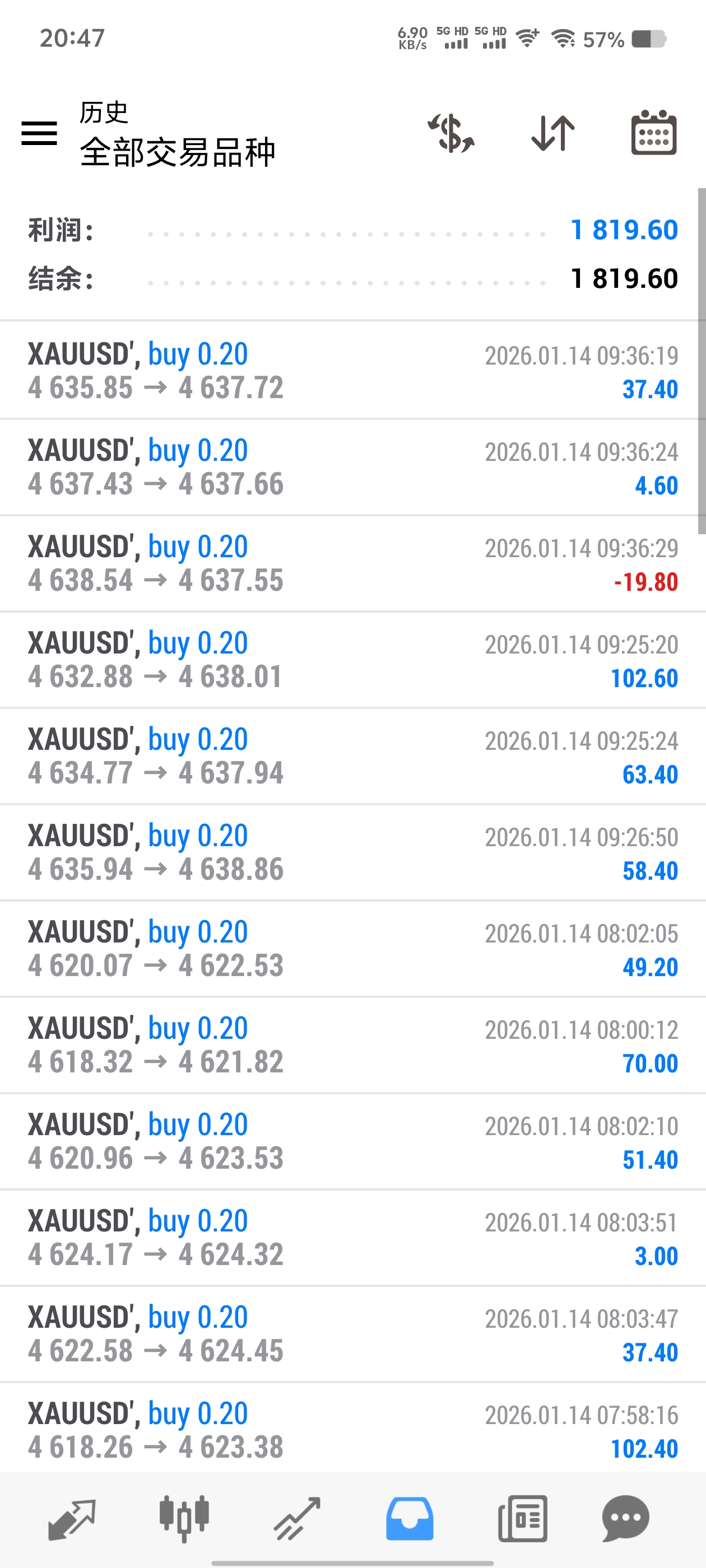Open the calendar date range picker
The height and width of the screenshot is (1568, 706).
[x=654, y=133]
